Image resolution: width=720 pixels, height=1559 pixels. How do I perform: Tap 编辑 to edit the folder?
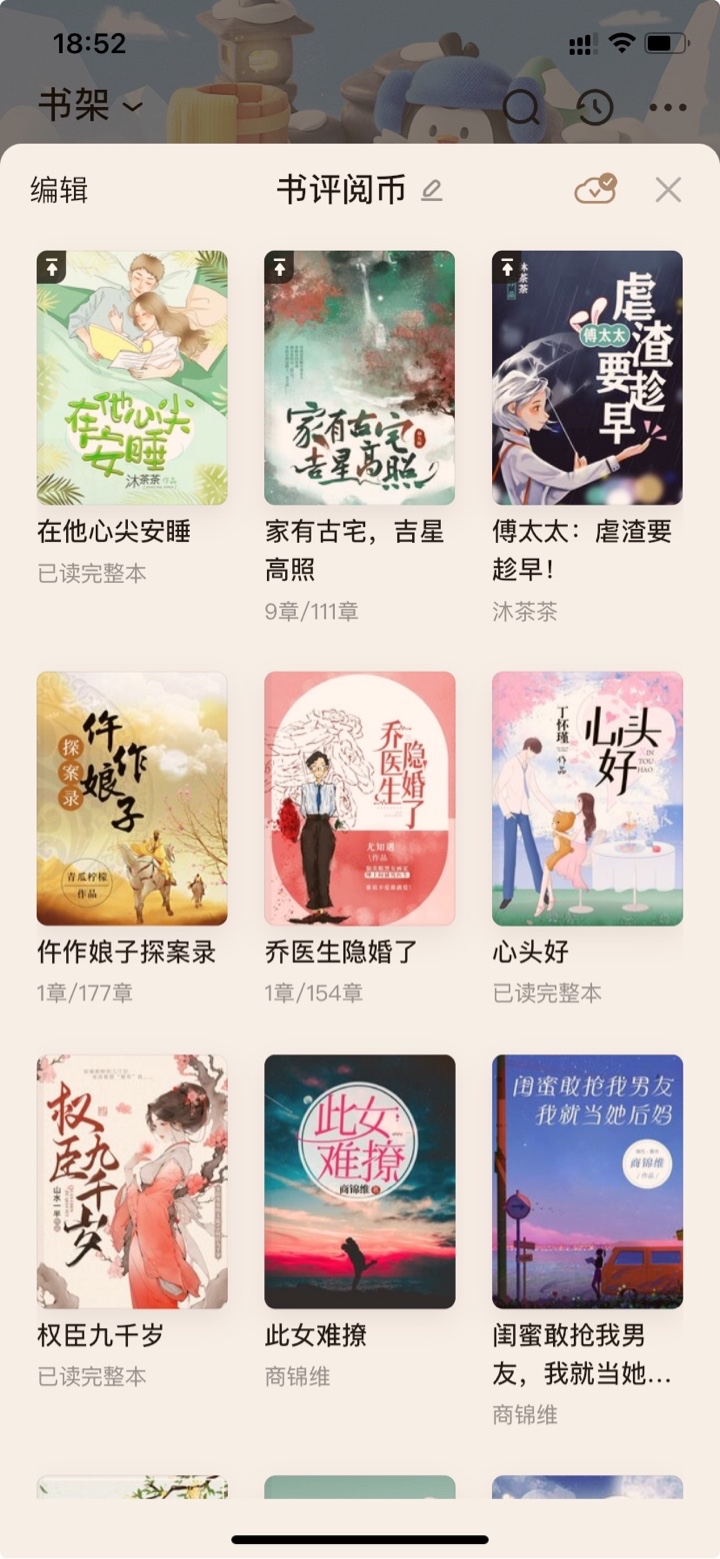point(59,189)
